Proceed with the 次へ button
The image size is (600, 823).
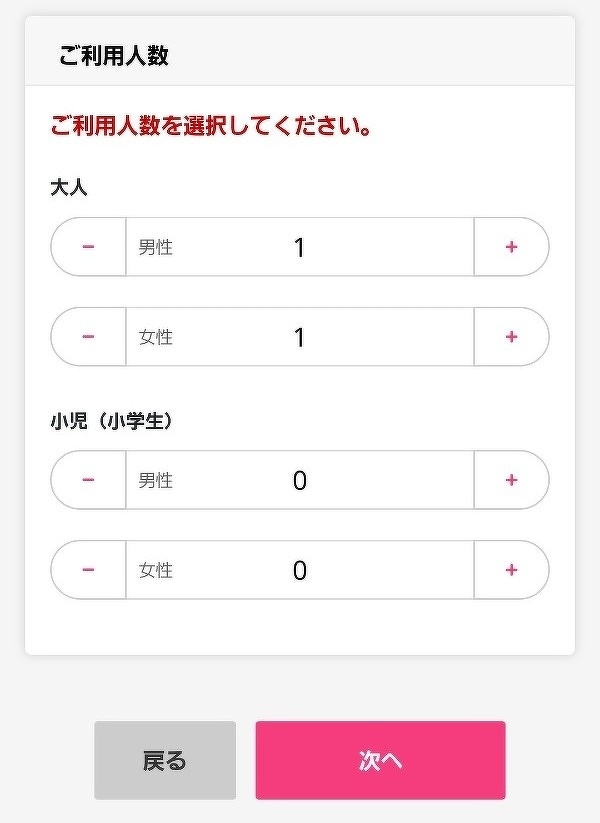[x=380, y=760]
